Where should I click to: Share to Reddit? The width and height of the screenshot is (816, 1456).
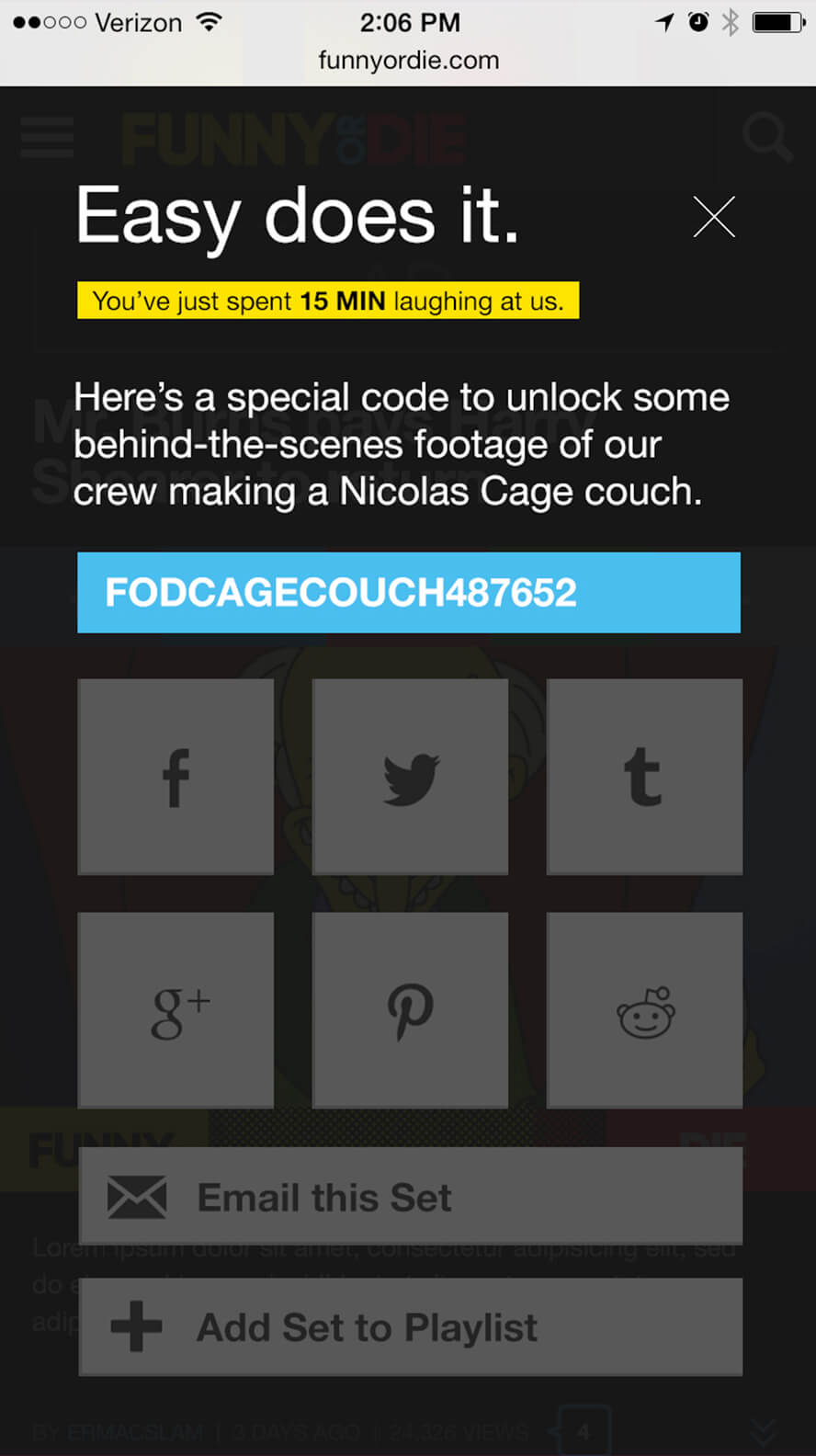point(644,1010)
